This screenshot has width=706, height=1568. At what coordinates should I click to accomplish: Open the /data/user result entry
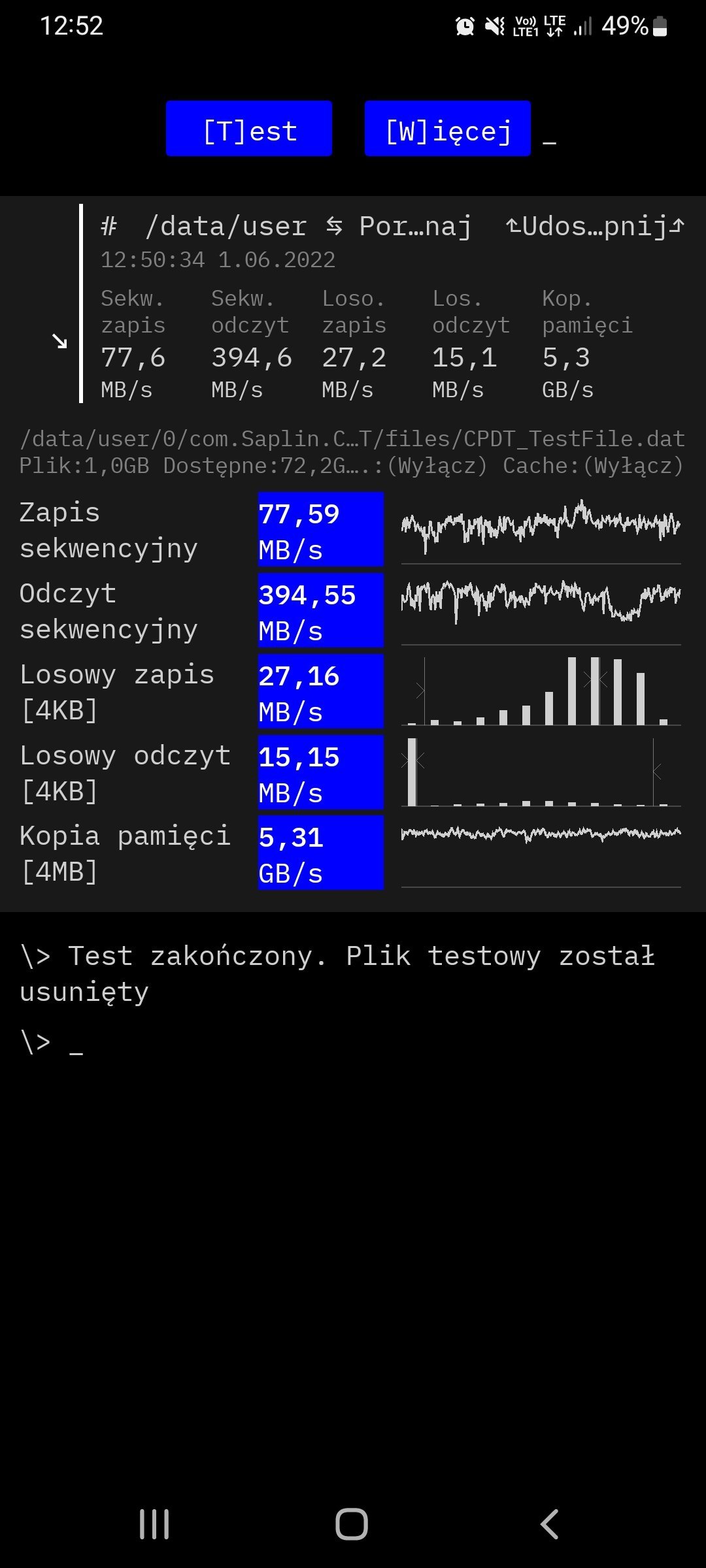coord(226,227)
